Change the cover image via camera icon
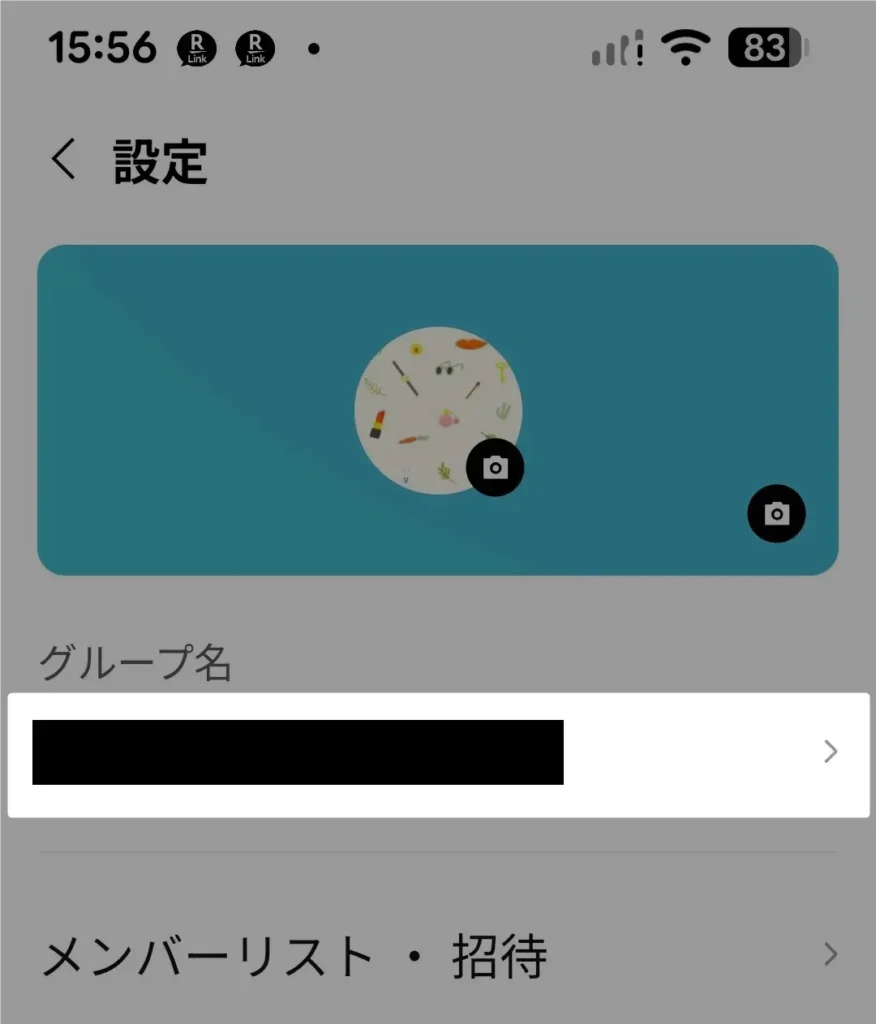This screenshot has height=1024, width=876. coord(776,514)
